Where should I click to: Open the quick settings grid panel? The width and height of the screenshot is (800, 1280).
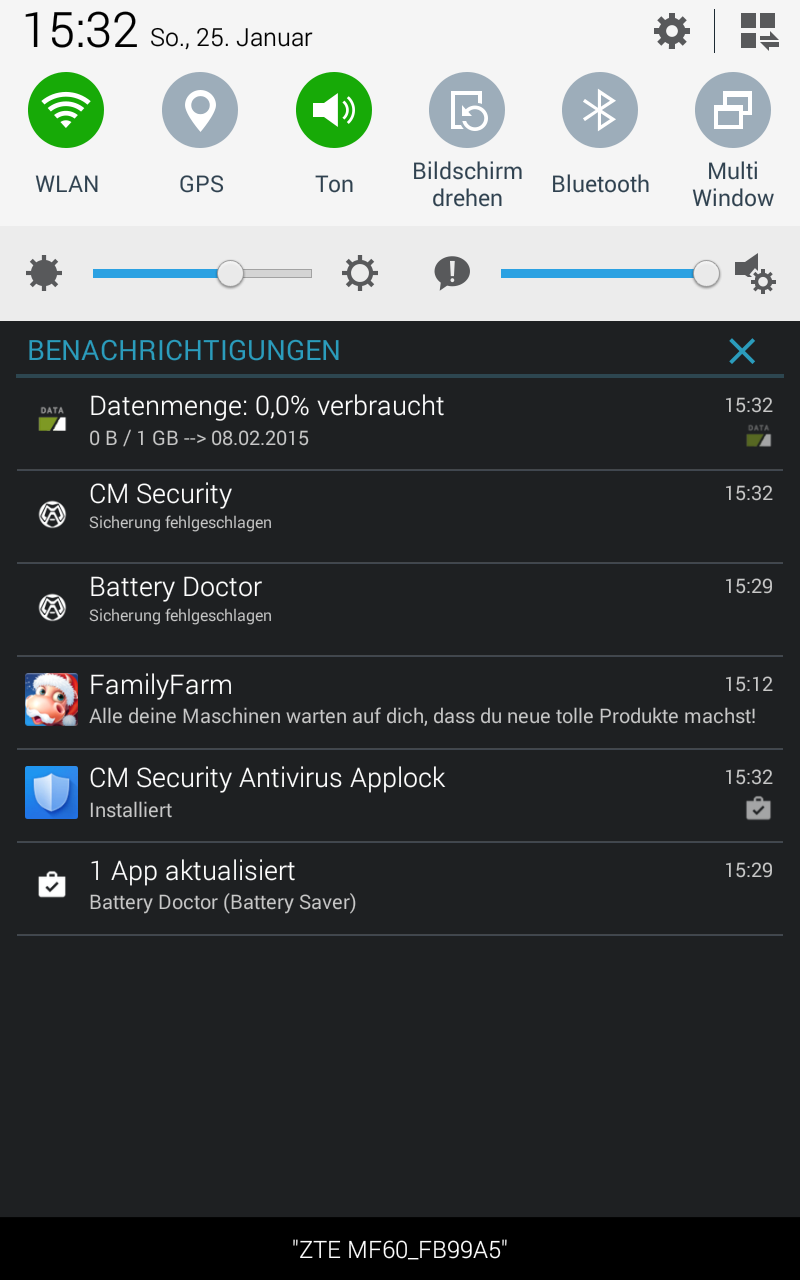click(759, 32)
